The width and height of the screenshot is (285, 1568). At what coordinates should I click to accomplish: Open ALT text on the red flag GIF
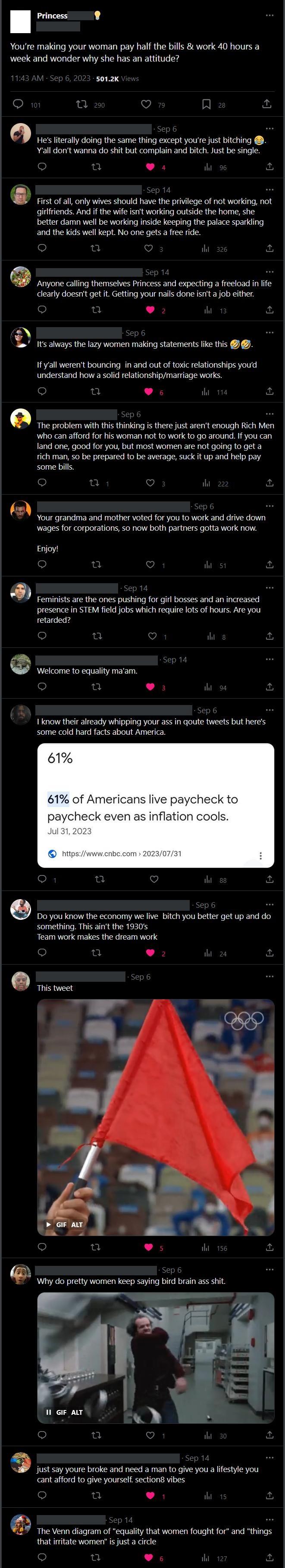point(77,1224)
